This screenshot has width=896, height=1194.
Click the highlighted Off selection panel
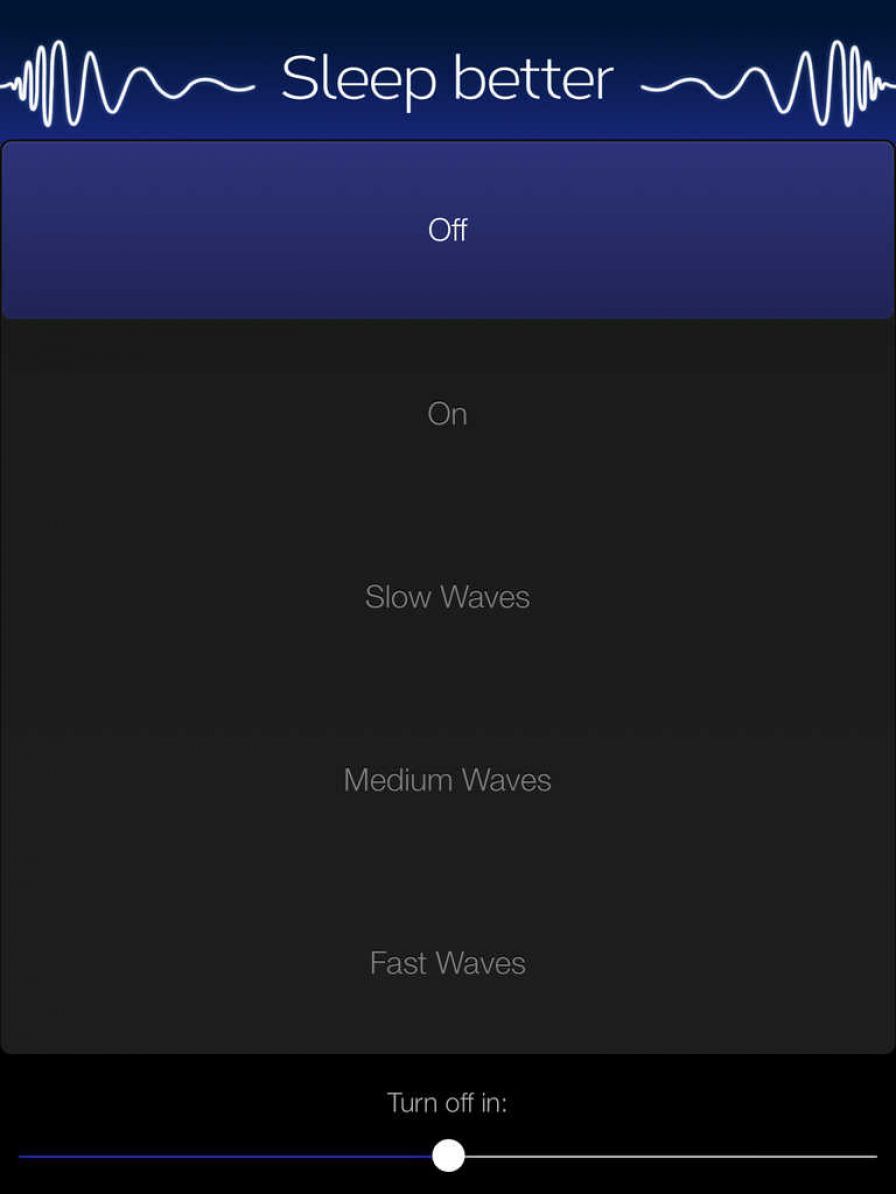point(448,230)
